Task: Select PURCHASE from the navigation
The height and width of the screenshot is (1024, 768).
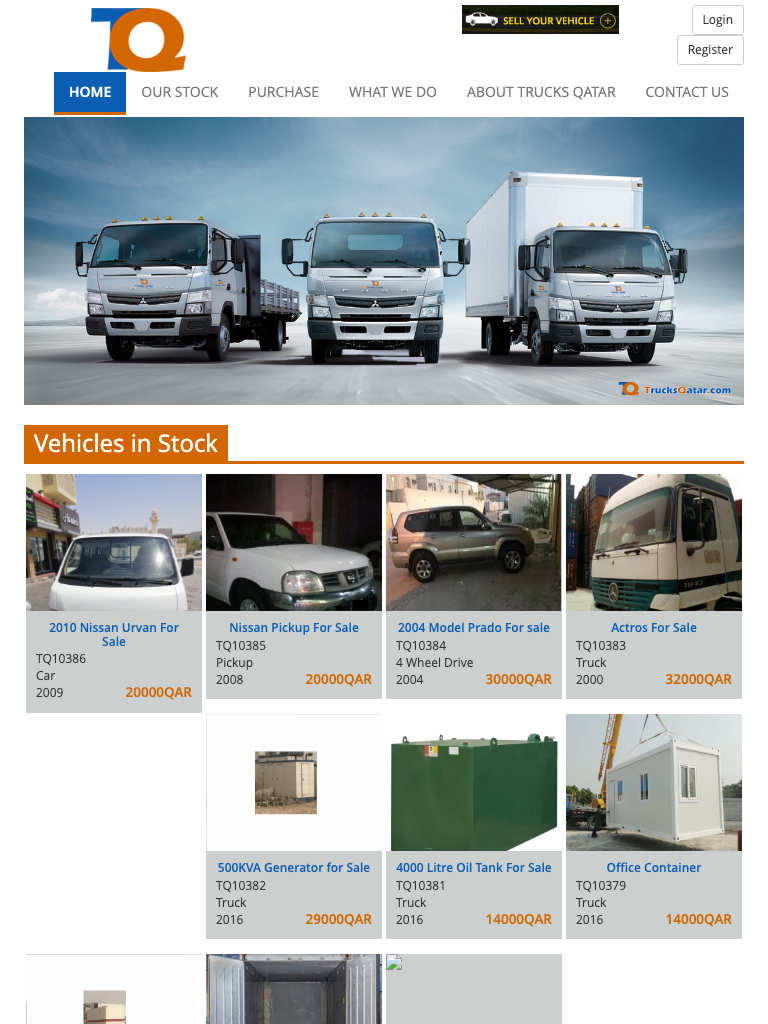Action: (283, 92)
